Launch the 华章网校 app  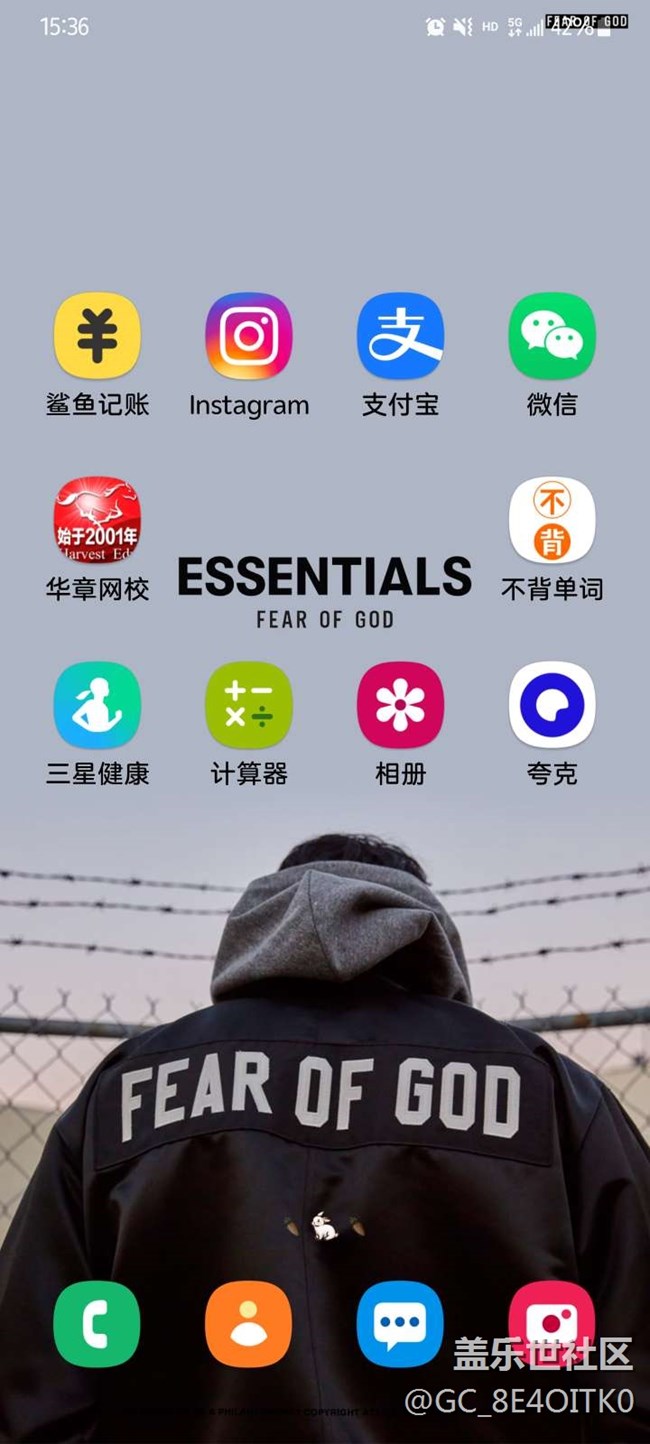97,520
